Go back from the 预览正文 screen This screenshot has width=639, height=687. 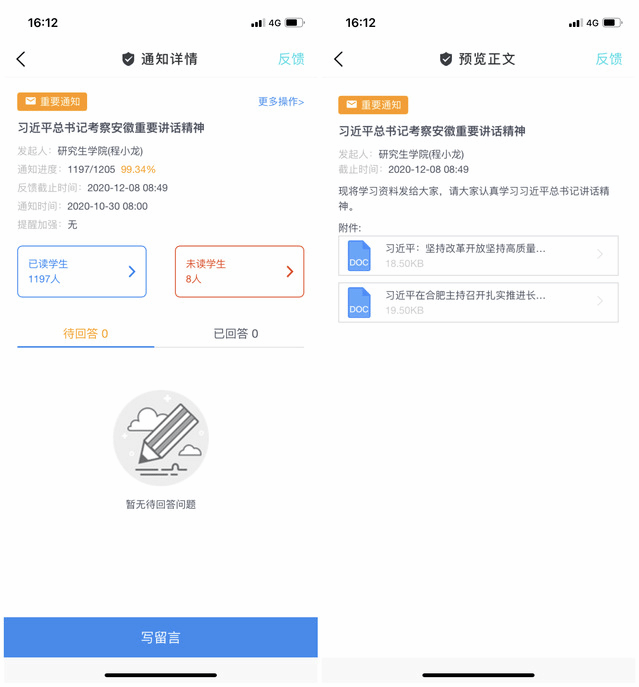tap(338, 59)
